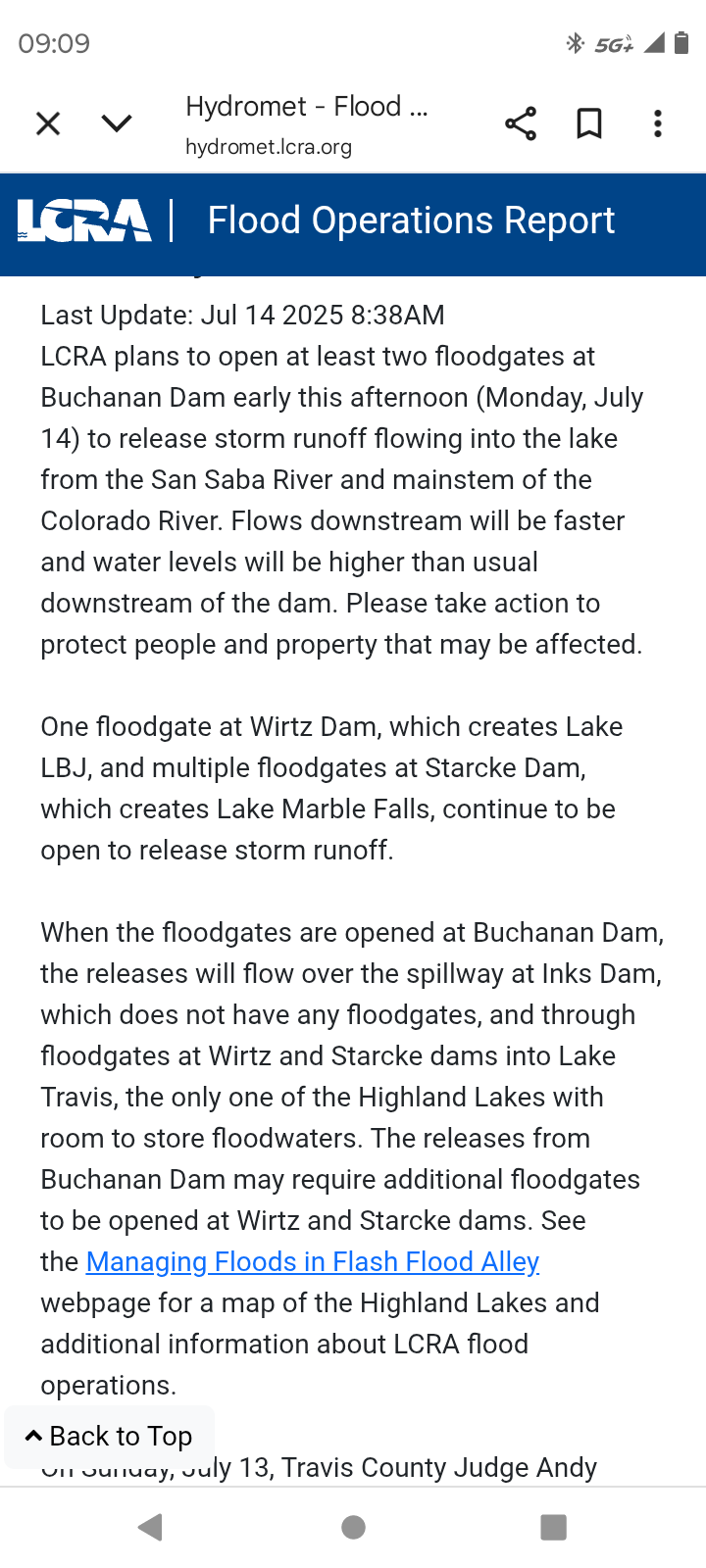This screenshot has width=706, height=1568.
Task: Share this Flood Operations page
Action: 521,123
